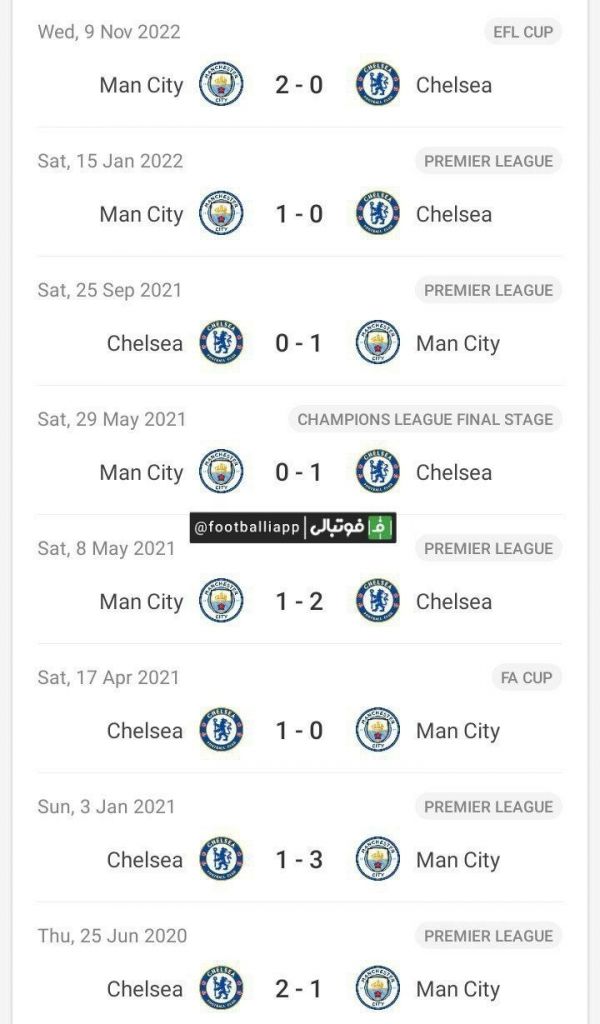Open the 9 Nov 2022 EFL Cup match
The image size is (600, 1024).
[299, 85]
